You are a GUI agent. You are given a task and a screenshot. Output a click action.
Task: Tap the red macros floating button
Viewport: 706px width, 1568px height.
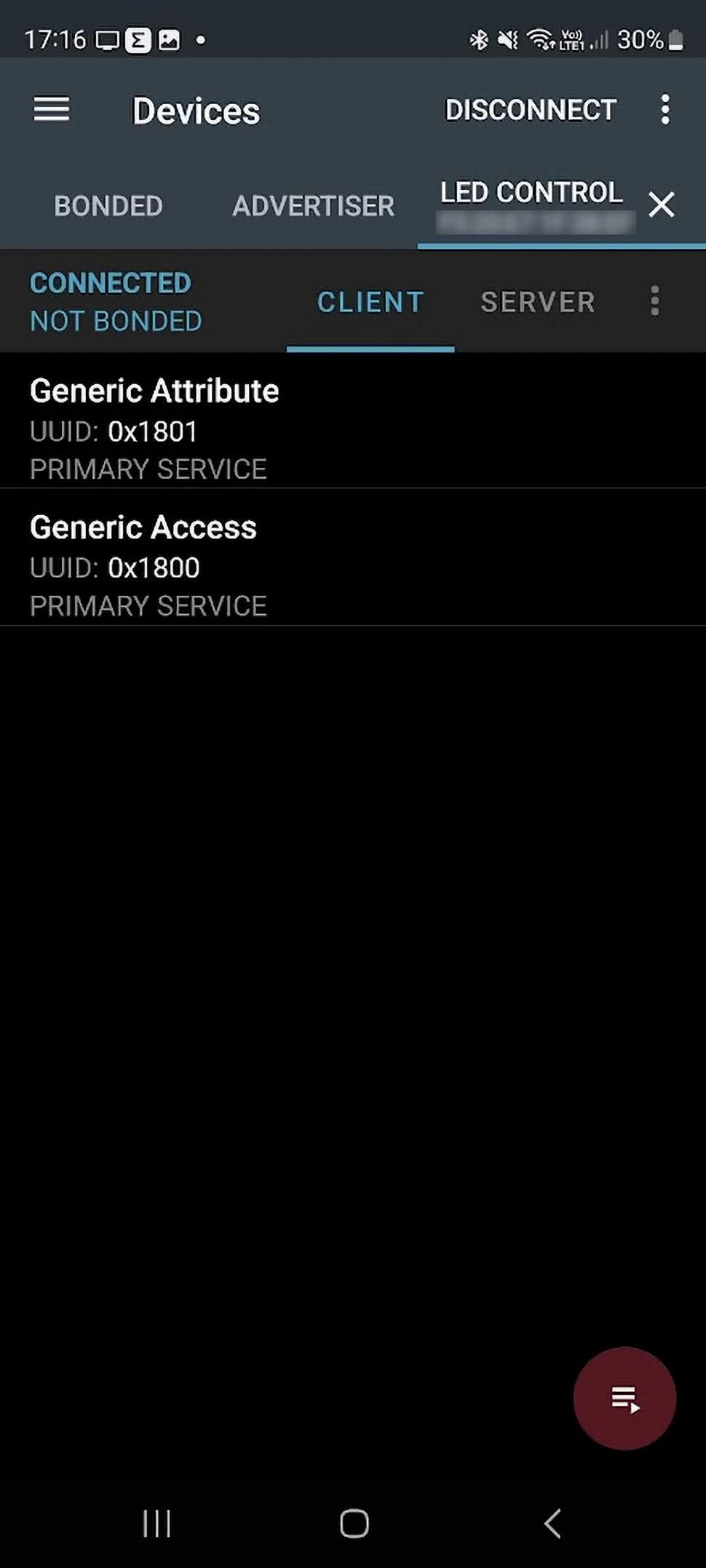point(624,1398)
